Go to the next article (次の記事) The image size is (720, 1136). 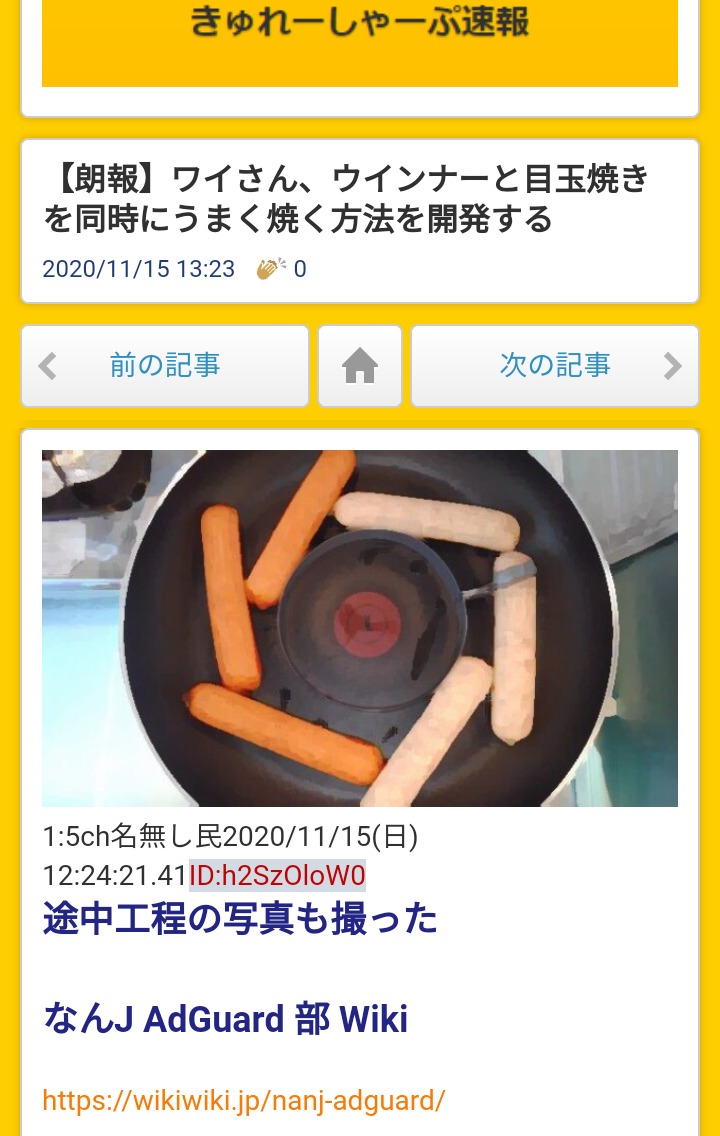click(x=555, y=366)
